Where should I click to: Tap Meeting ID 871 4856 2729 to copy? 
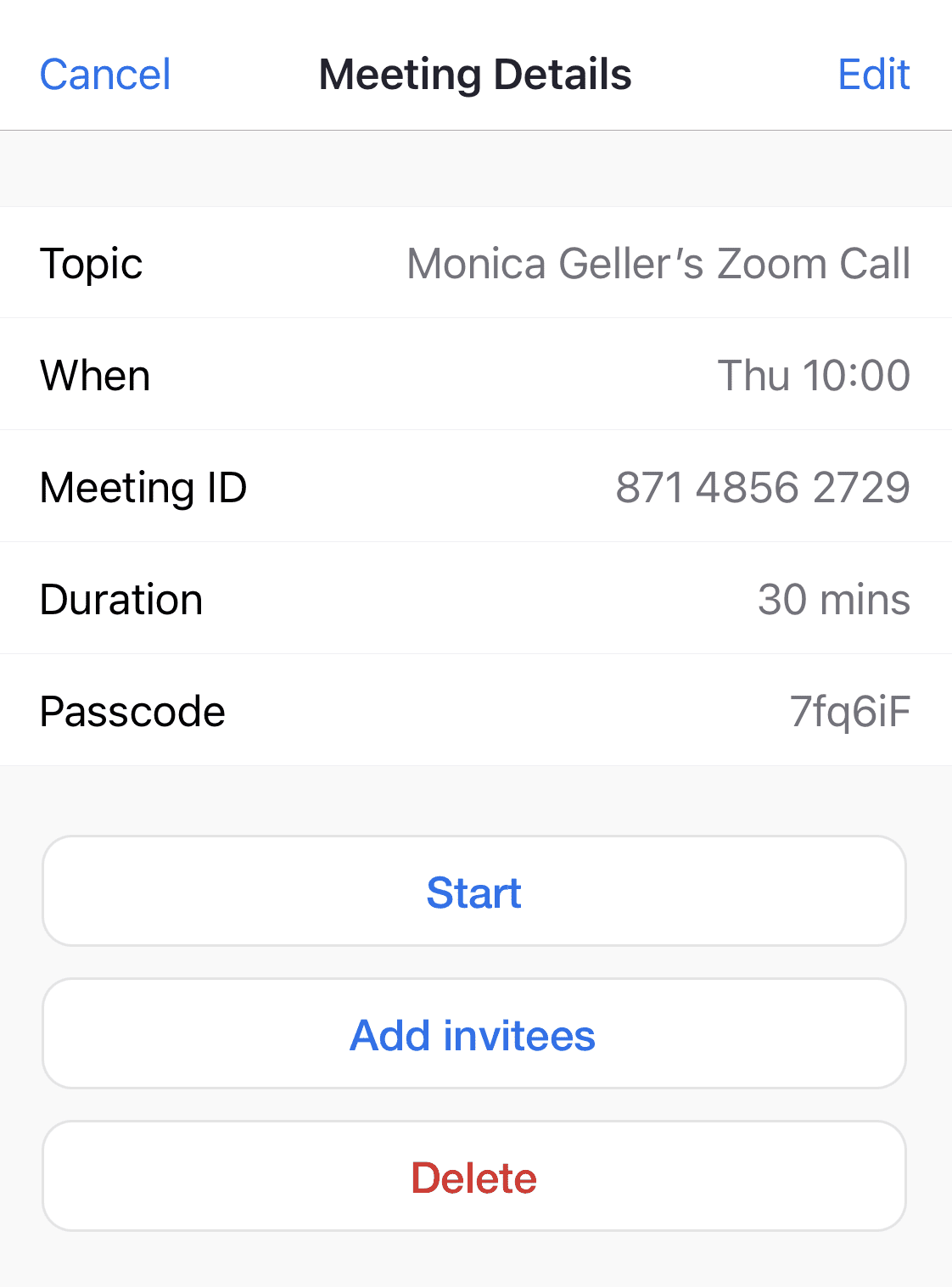(763, 486)
